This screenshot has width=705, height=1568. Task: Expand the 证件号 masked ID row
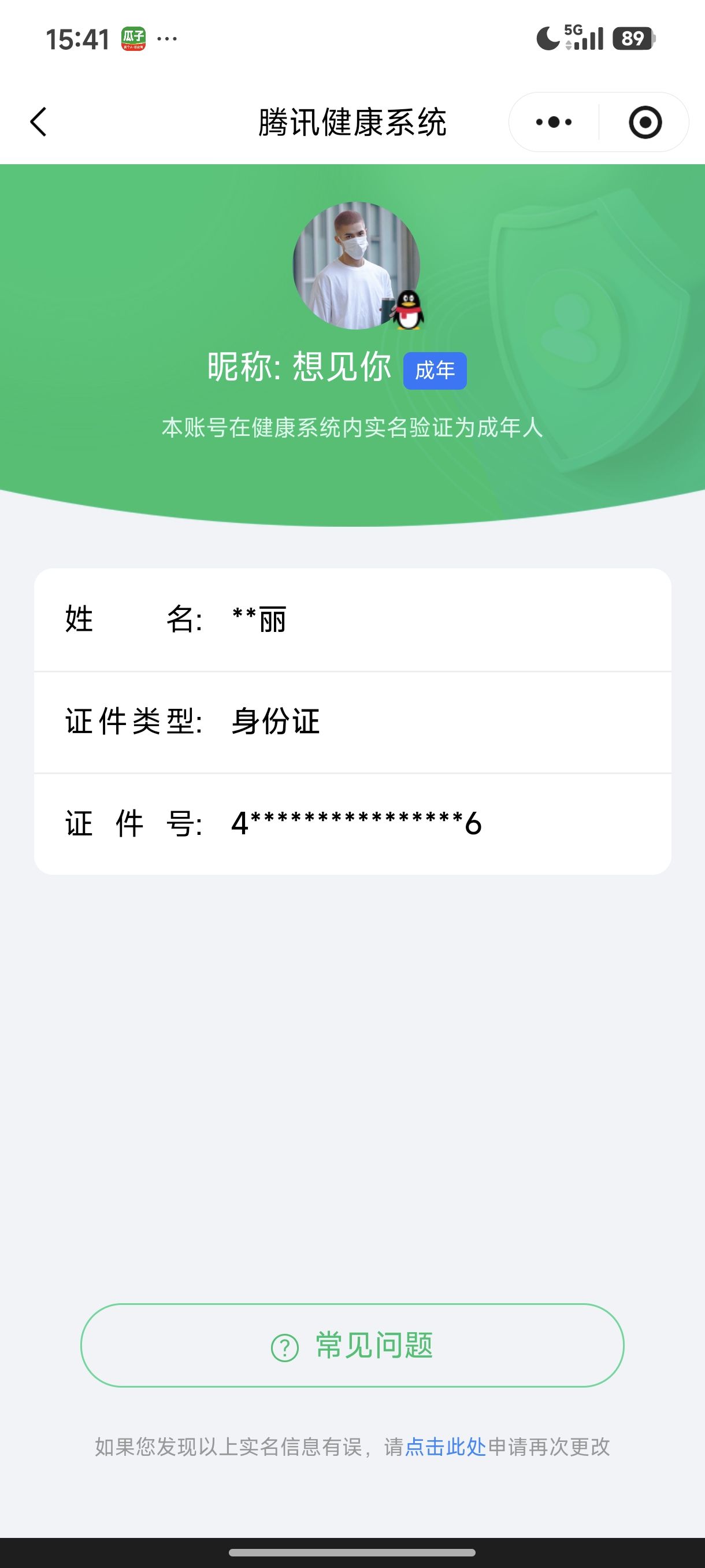click(x=352, y=823)
